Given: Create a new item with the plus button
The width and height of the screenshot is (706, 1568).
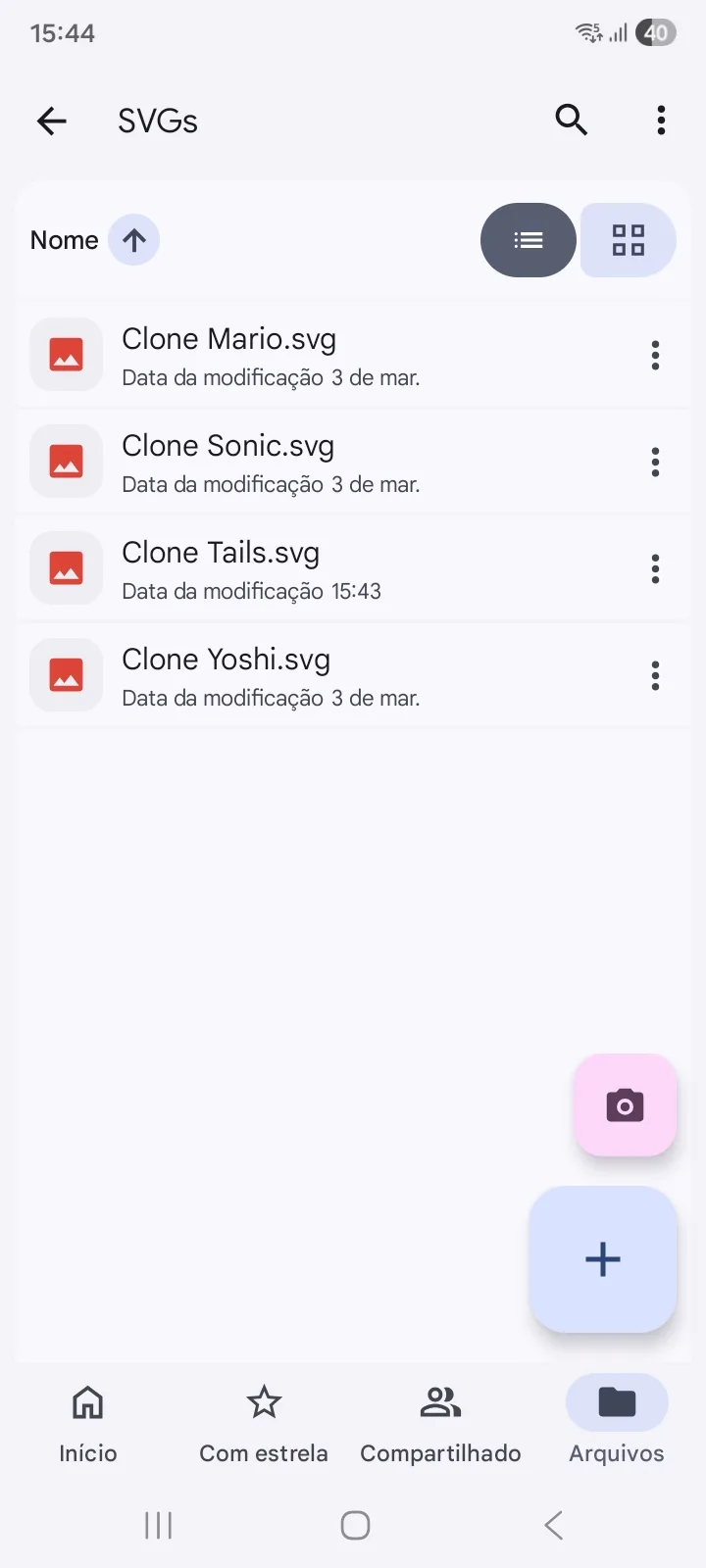Looking at the screenshot, I should (603, 1259).
